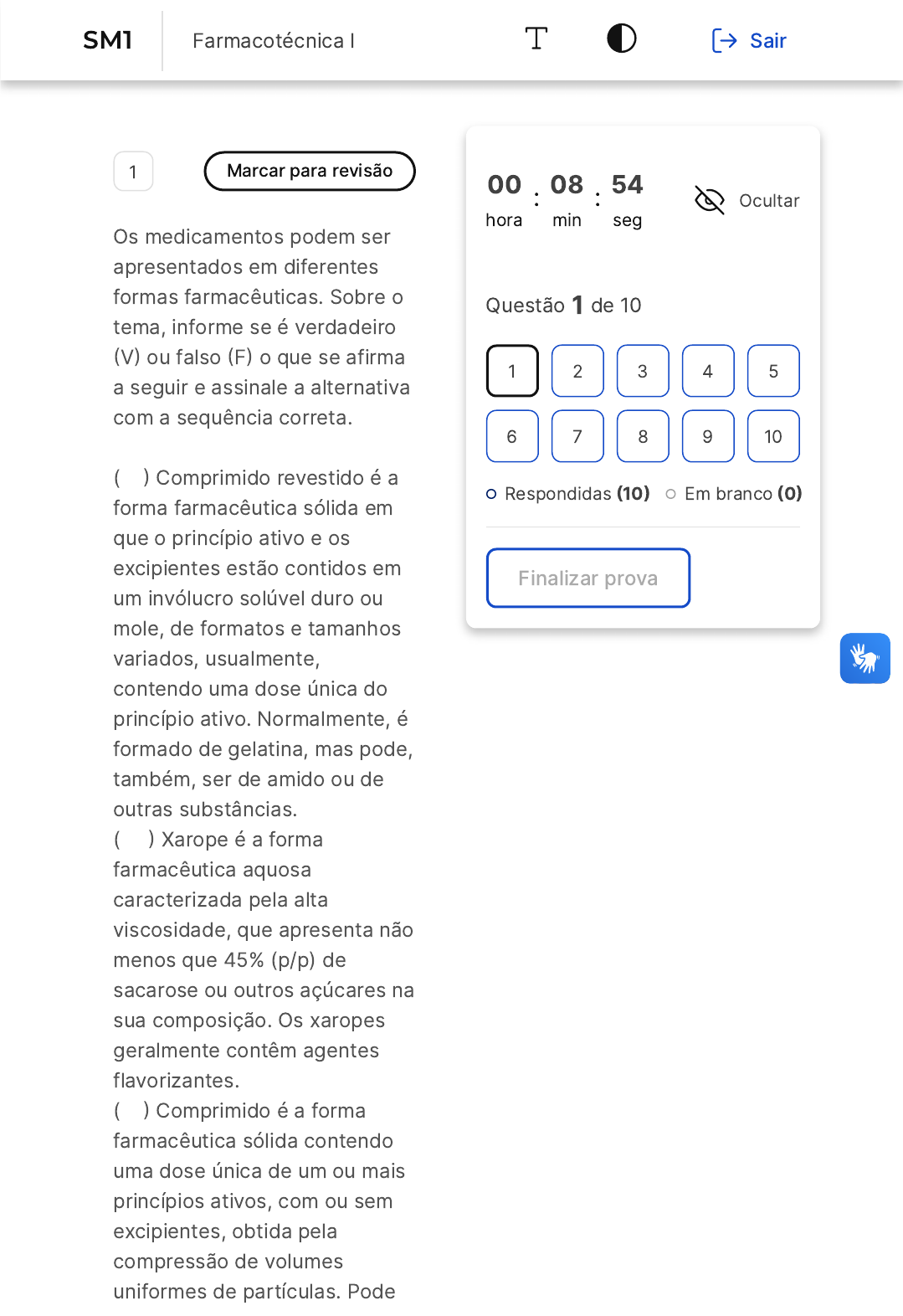Open the text size adjustment icon
Viewport: 903px width, 1316px height.
click(536, 39)
